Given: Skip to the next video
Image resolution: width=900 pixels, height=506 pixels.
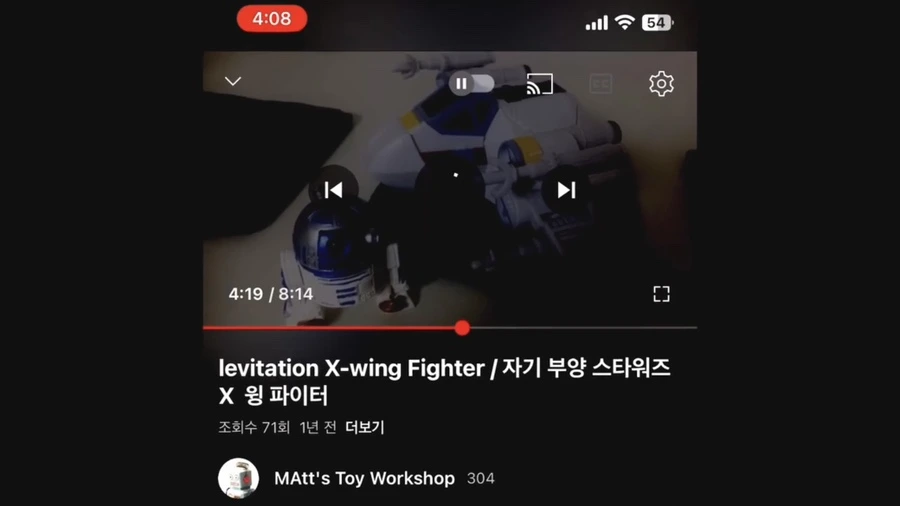Looking at the screenshot, I should 566,190.
